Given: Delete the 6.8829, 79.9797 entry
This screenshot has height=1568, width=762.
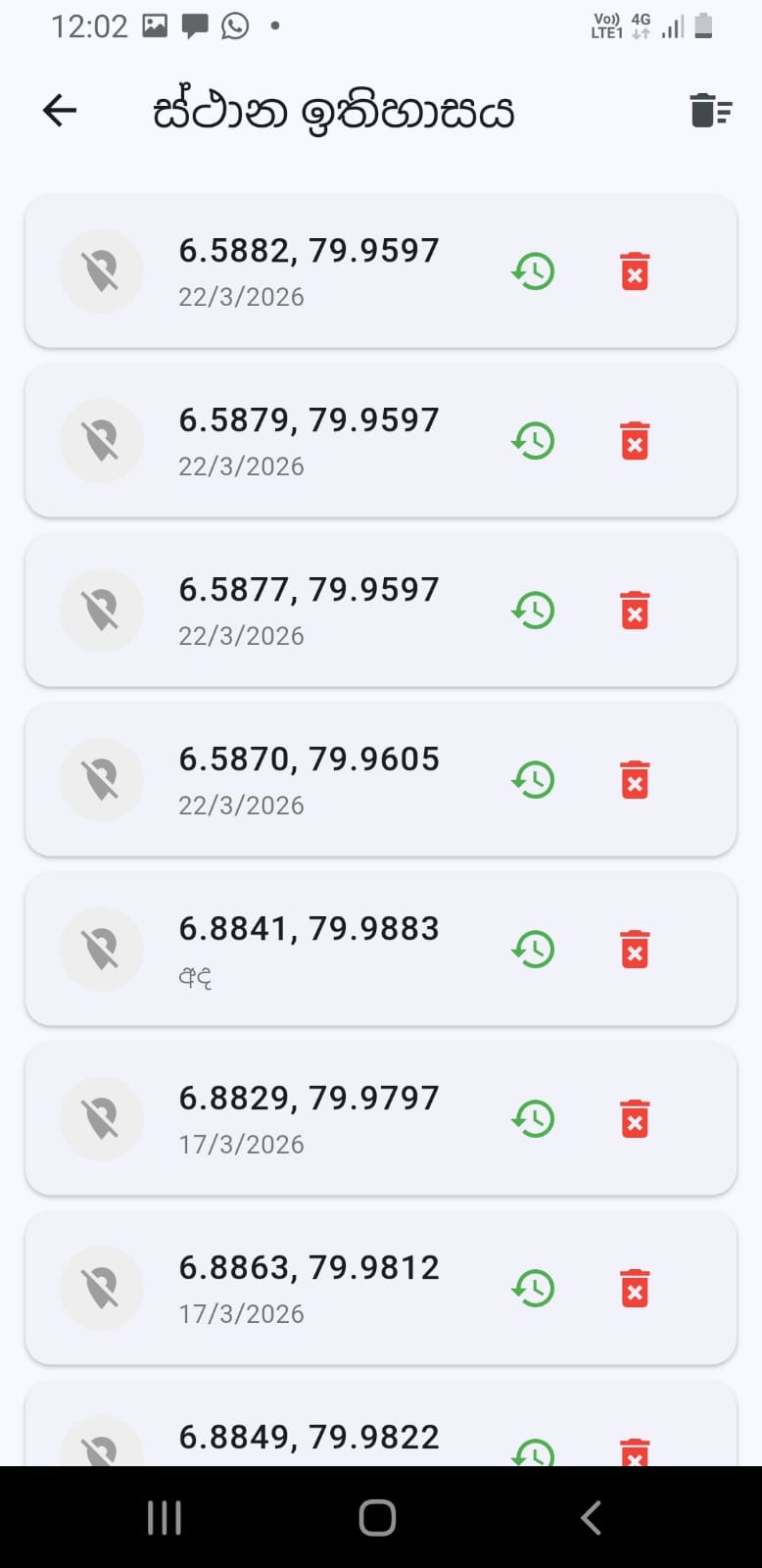Looking at the screenshot, I should 635,1119.
